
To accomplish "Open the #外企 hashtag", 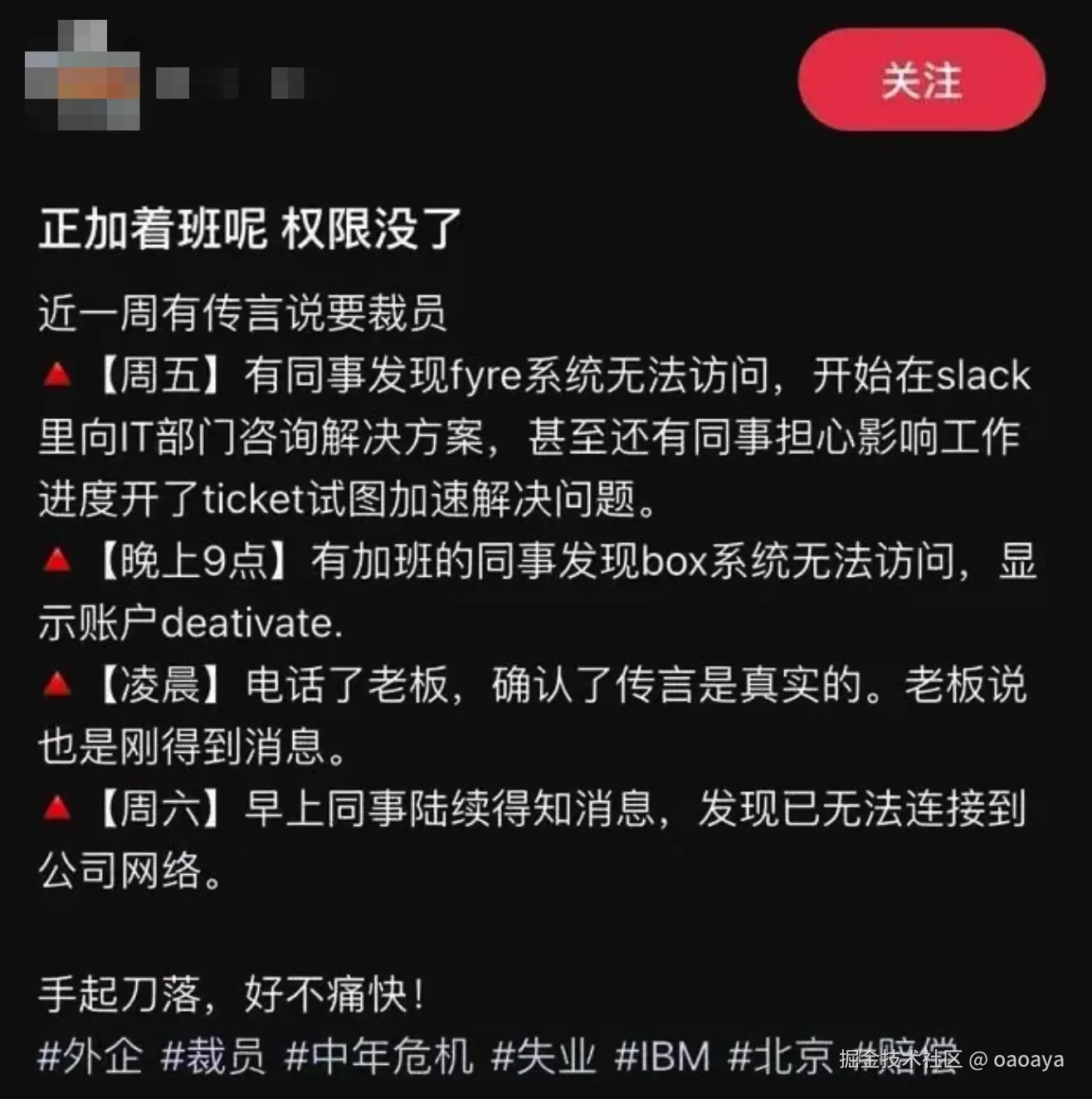I will 90,1057.
